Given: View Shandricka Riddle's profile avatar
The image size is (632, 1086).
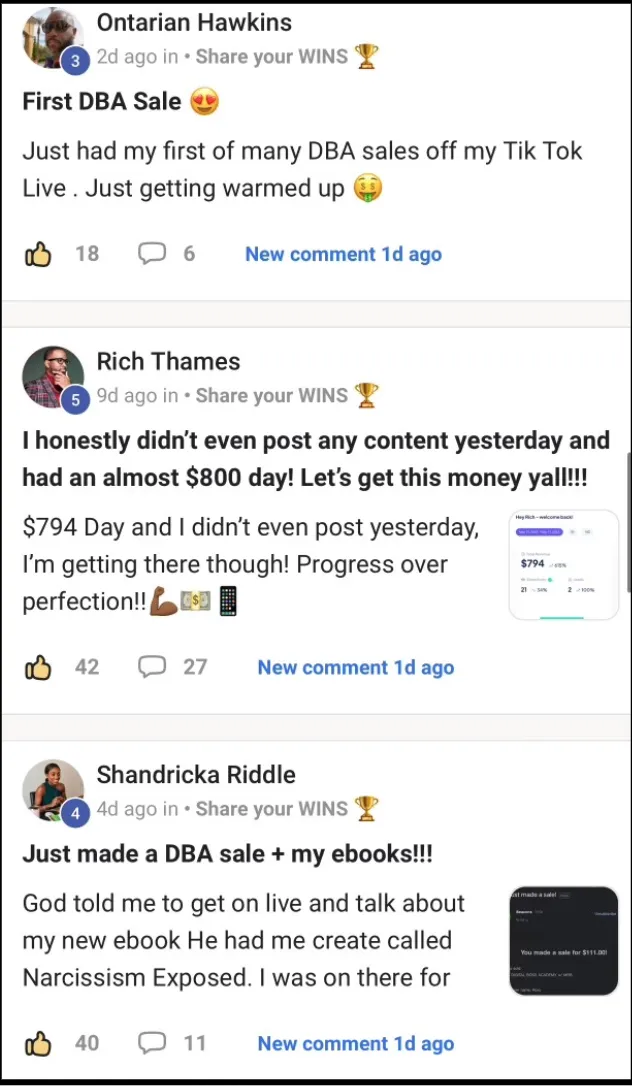Looking at the screenshot, I should click(x=52, y=790).
